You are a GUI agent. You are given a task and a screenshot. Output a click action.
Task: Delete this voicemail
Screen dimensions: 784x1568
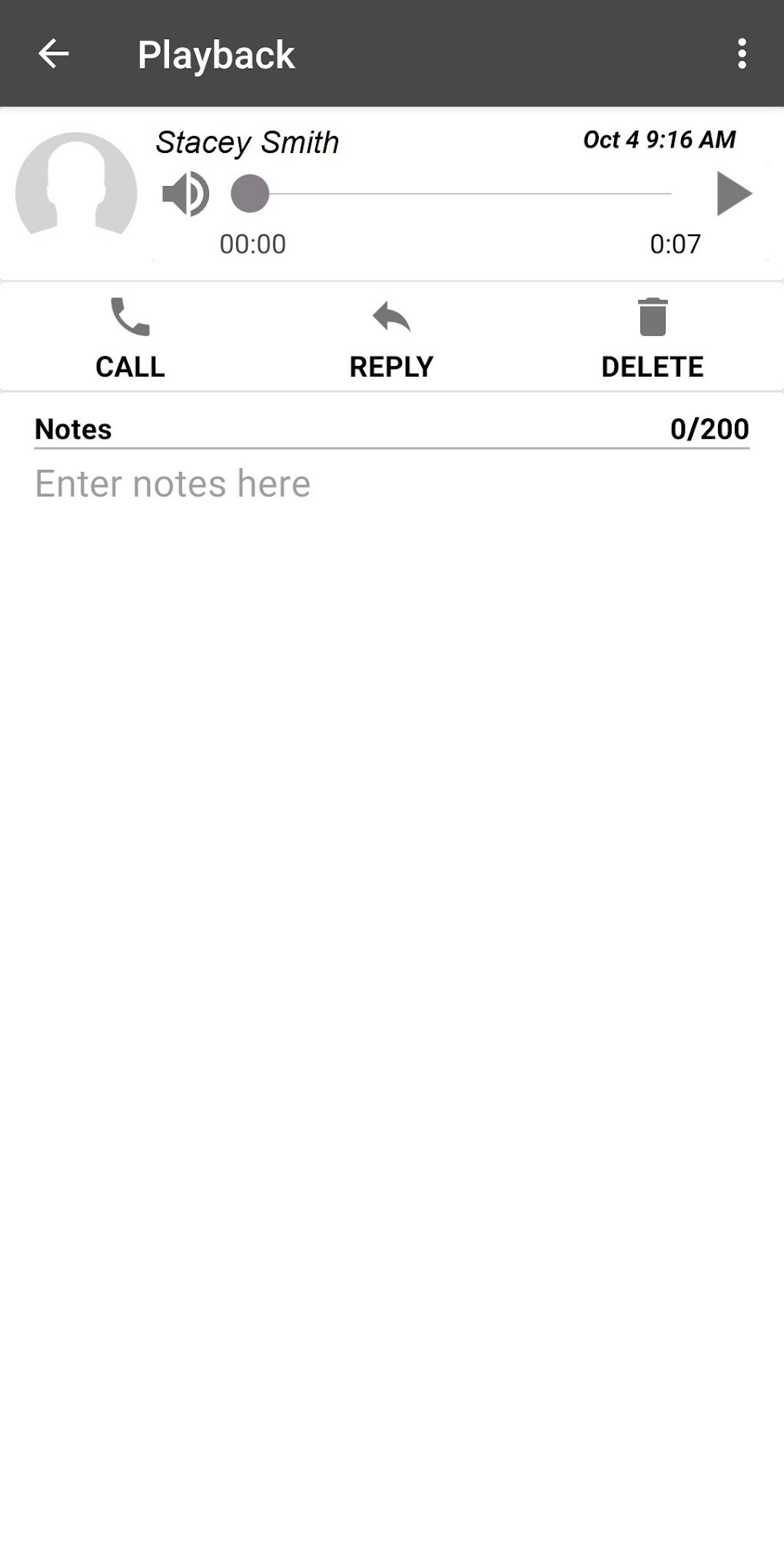(652, 338)
